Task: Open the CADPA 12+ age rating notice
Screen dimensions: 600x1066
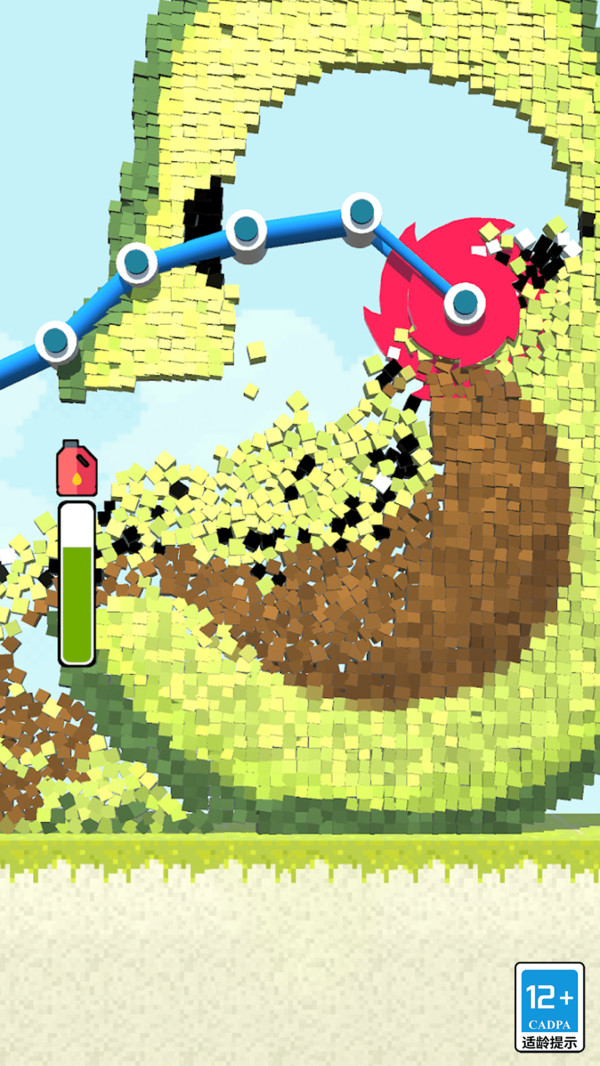Action: point(549,1006)
